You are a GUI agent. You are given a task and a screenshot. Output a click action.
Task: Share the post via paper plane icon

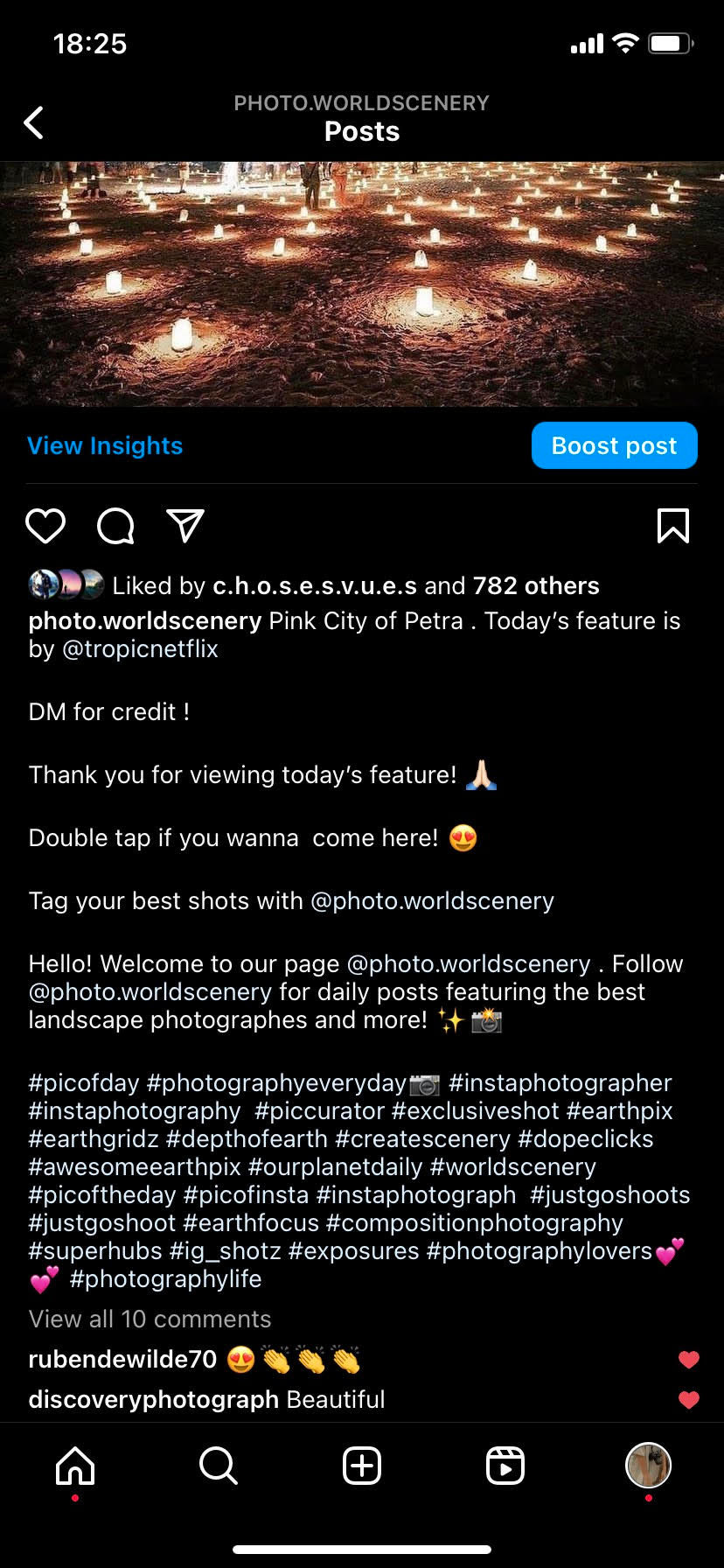click(x=185, y=526)
